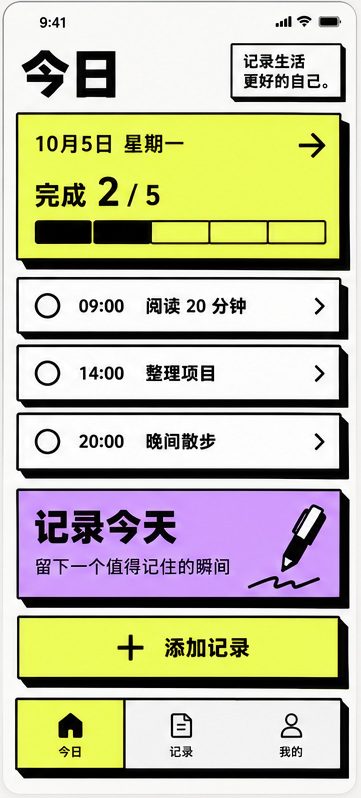Image resolution: width=361 pixels, height=798 pixels.
Task: Open the 10月5日 progress card arrow
Action: 312,146
